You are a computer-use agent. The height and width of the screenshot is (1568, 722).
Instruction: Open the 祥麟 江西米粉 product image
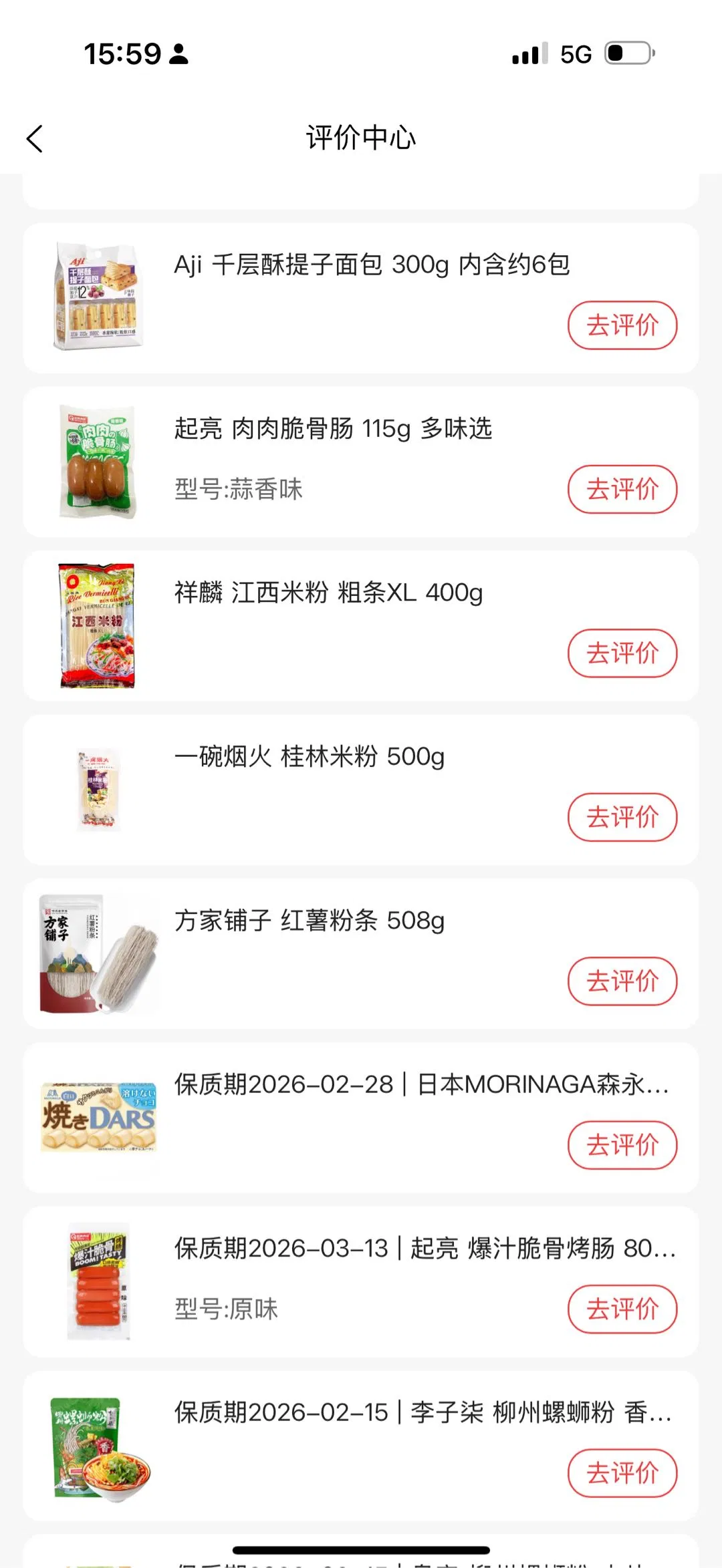pos(98,625)
